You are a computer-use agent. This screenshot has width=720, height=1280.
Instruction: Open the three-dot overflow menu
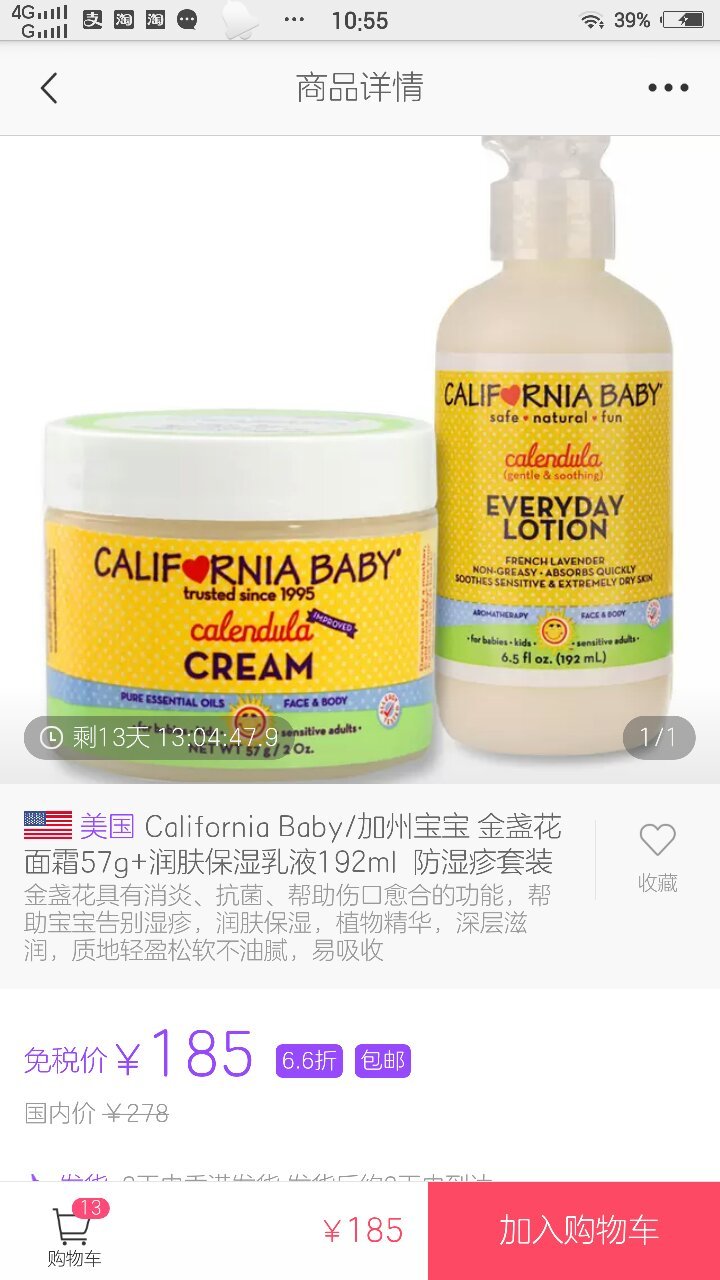(x=668, y=88)
